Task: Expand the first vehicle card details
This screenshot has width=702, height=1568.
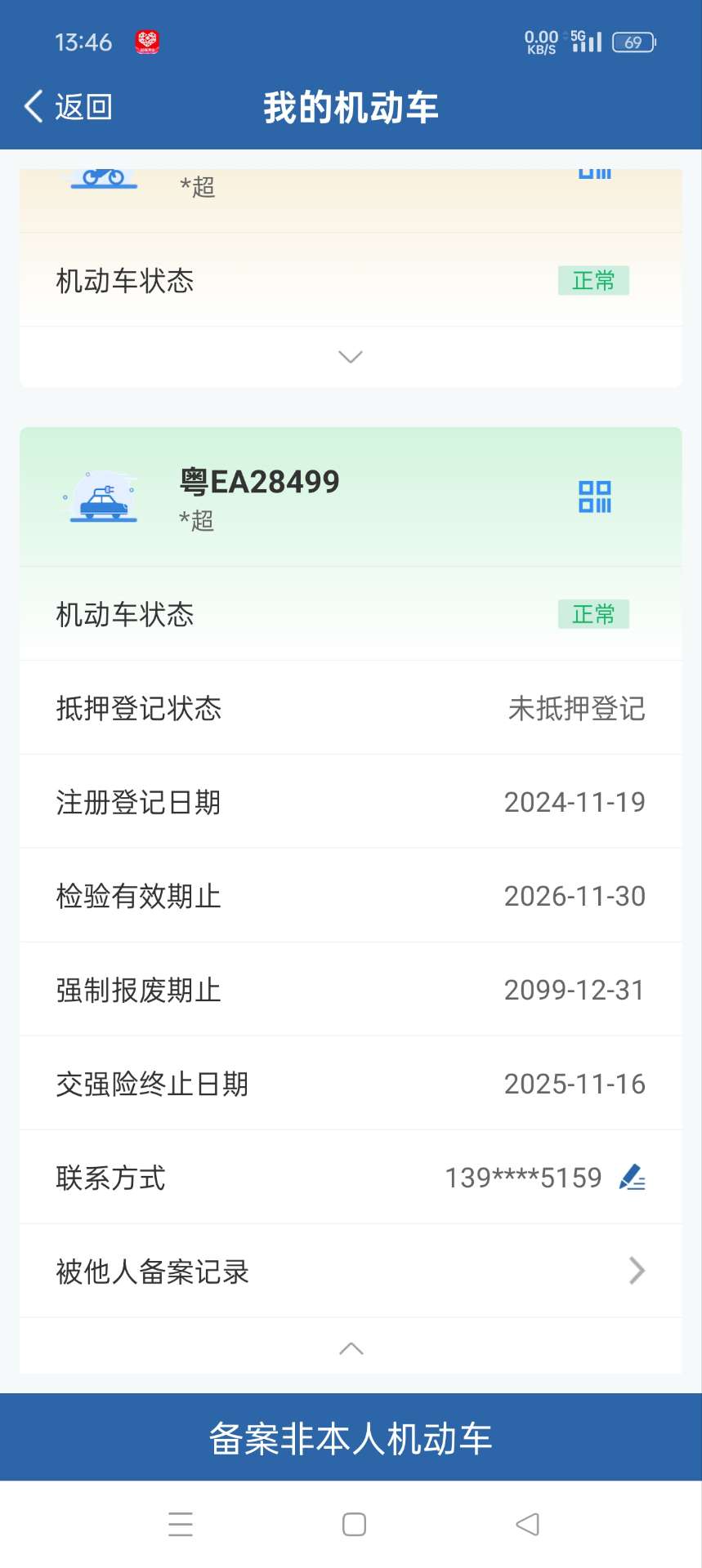Action: 351,357
